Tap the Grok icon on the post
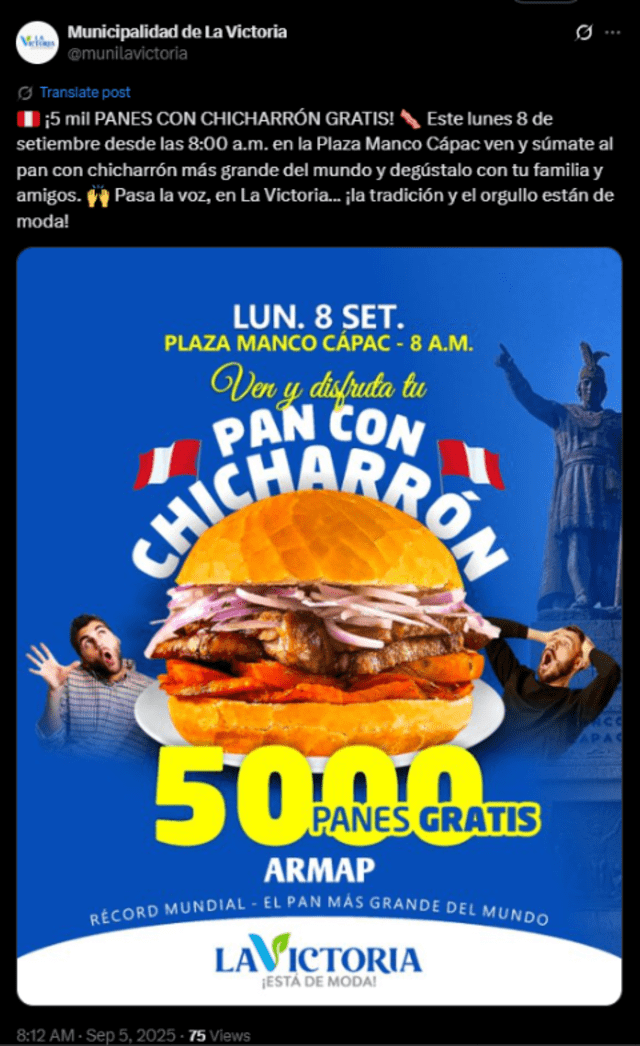Viewport: 640px width, 1046px height. tap(584, 33)
